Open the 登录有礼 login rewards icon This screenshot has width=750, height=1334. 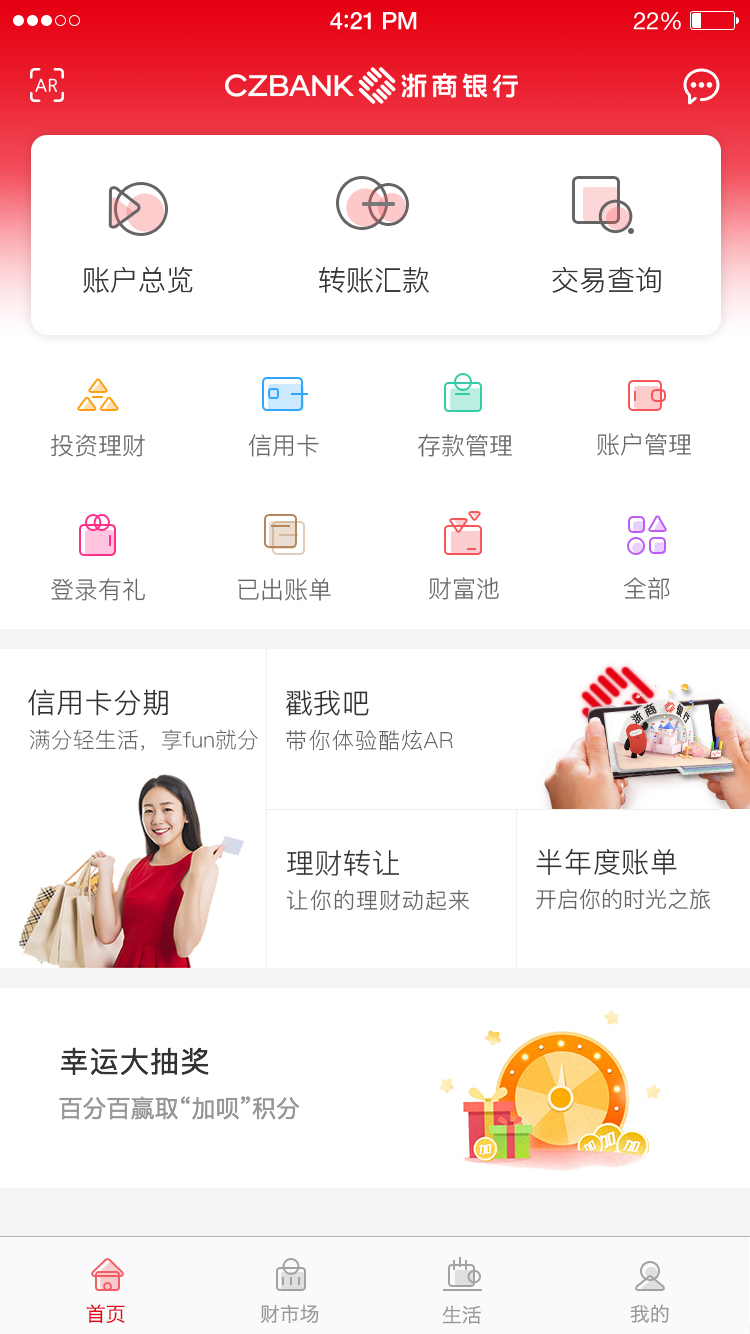(x=97, y=558)
